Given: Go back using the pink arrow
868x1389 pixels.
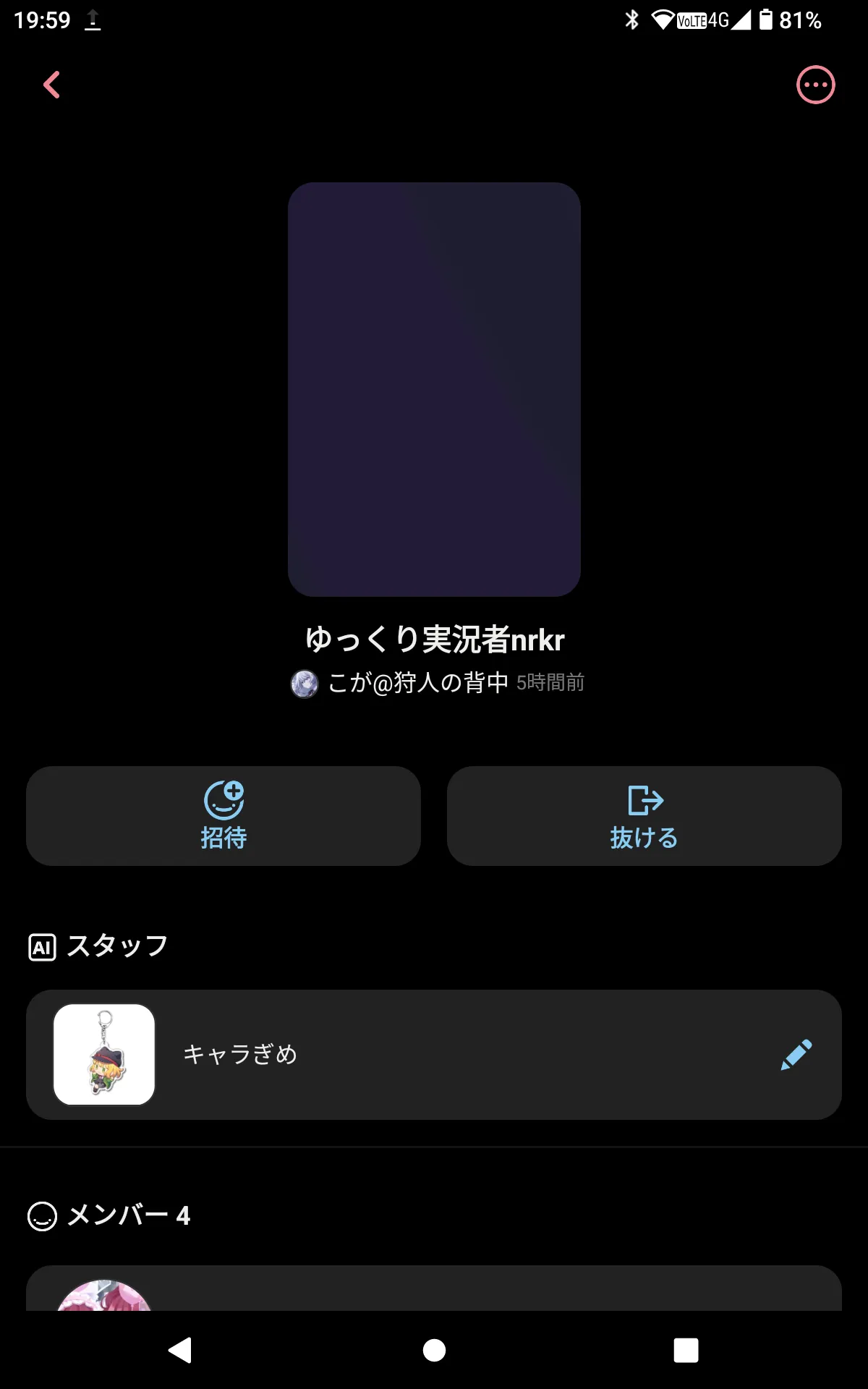Looking at the screenshot, I should point(51,85).
